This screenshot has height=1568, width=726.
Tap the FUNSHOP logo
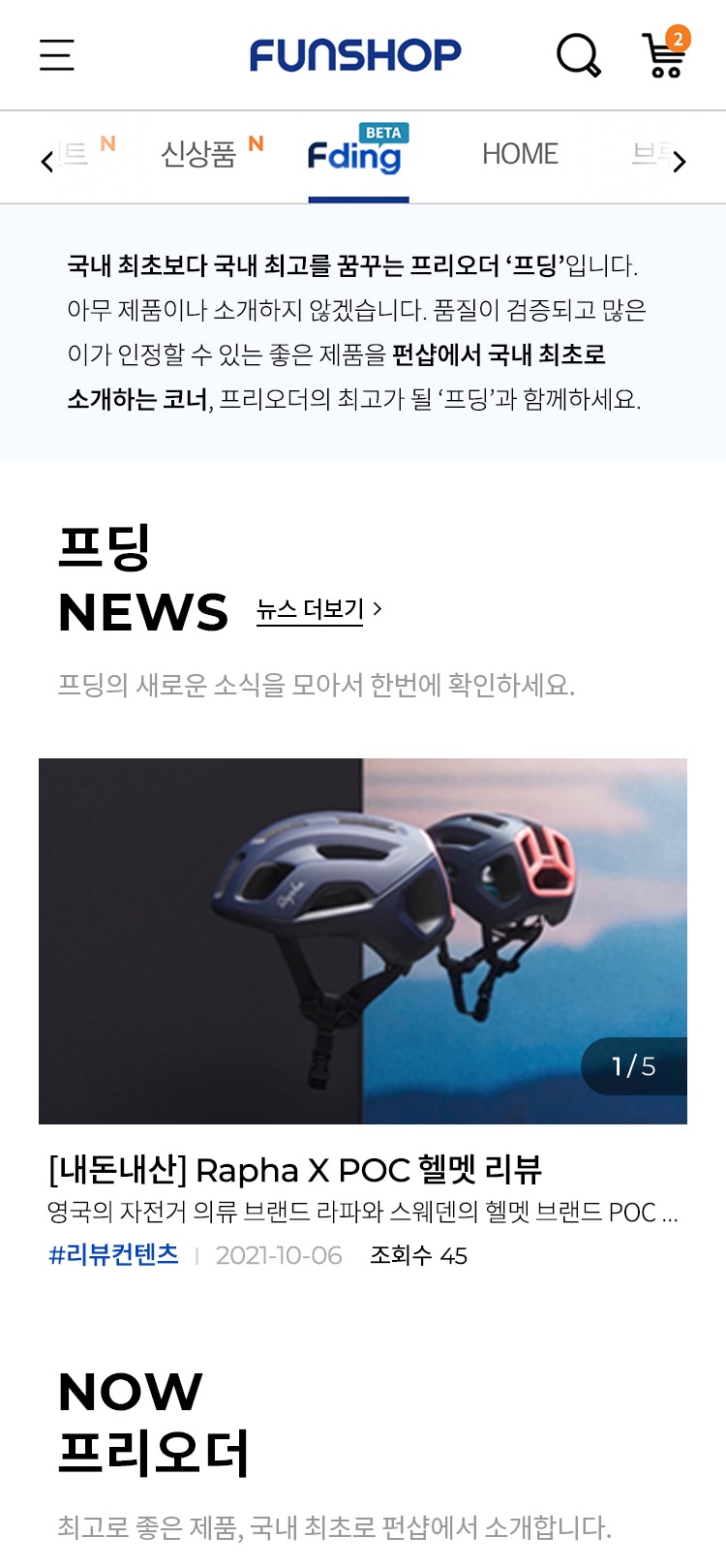(x=355, y=55)
